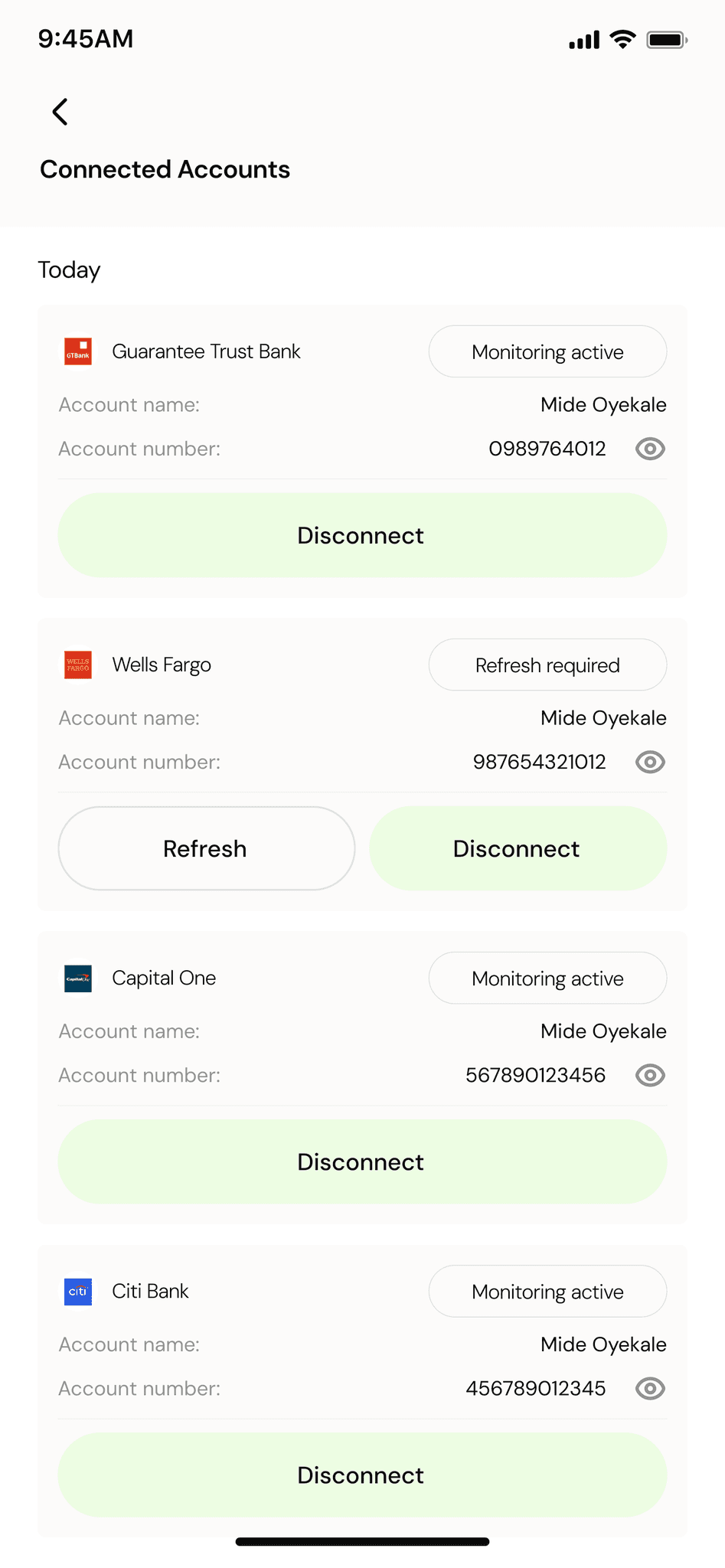Screen dimensions: 725x1568
Task: Disconnect the Wells Fargo account
Action: (518, 848)
